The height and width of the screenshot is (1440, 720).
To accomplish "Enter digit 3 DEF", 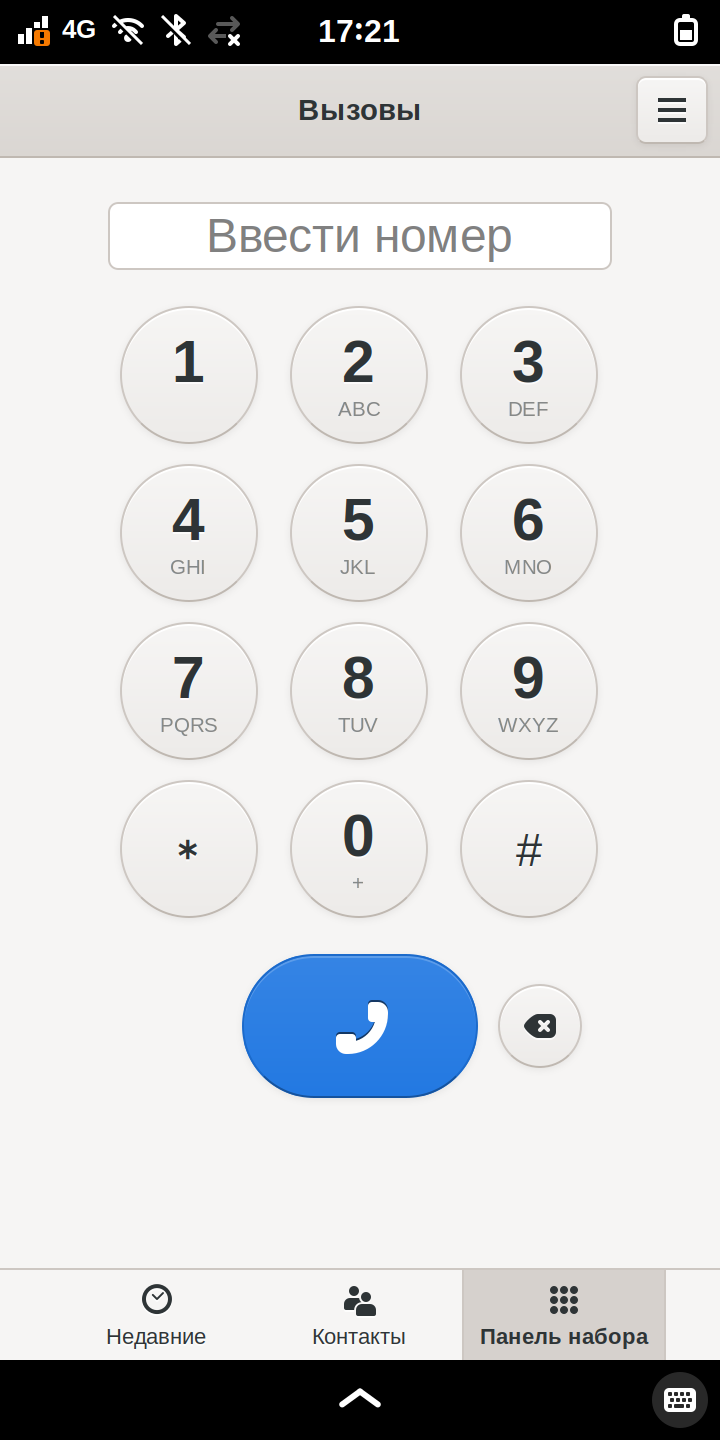I will (x=529, y=375).
